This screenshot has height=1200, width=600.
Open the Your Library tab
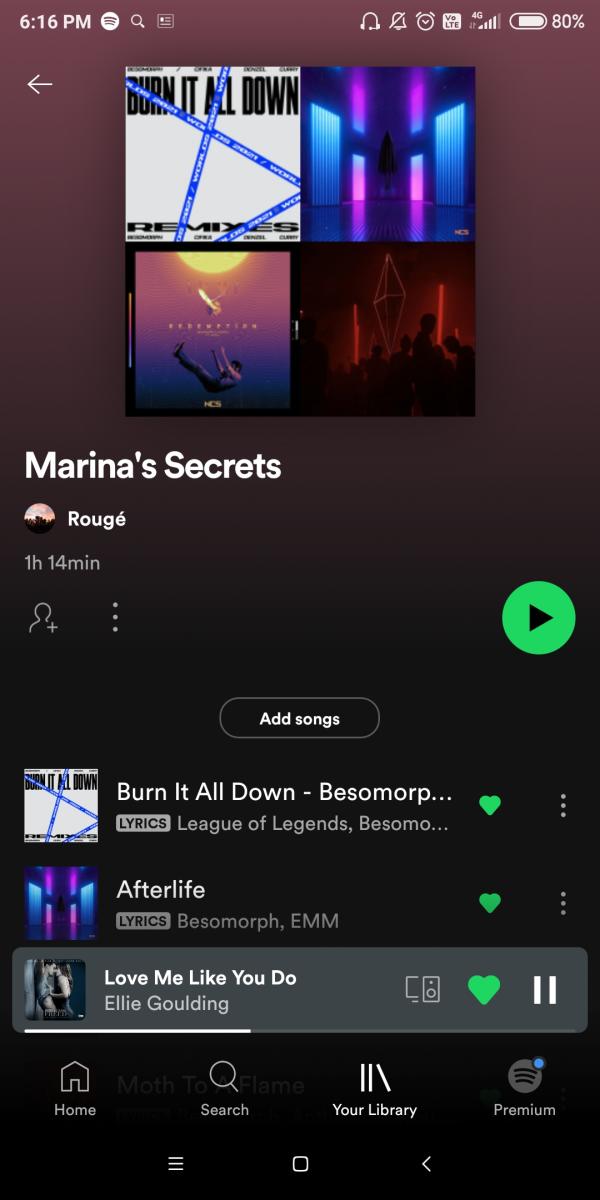tap(374, 1089)
